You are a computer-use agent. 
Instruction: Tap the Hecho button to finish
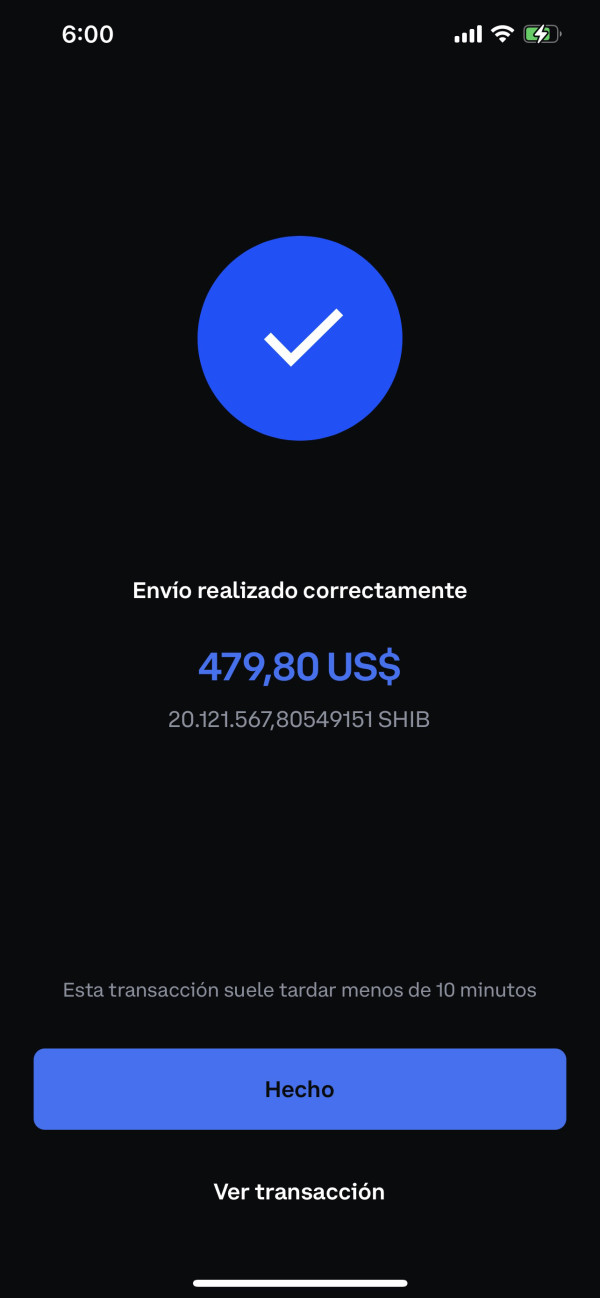coord(300,1089)
